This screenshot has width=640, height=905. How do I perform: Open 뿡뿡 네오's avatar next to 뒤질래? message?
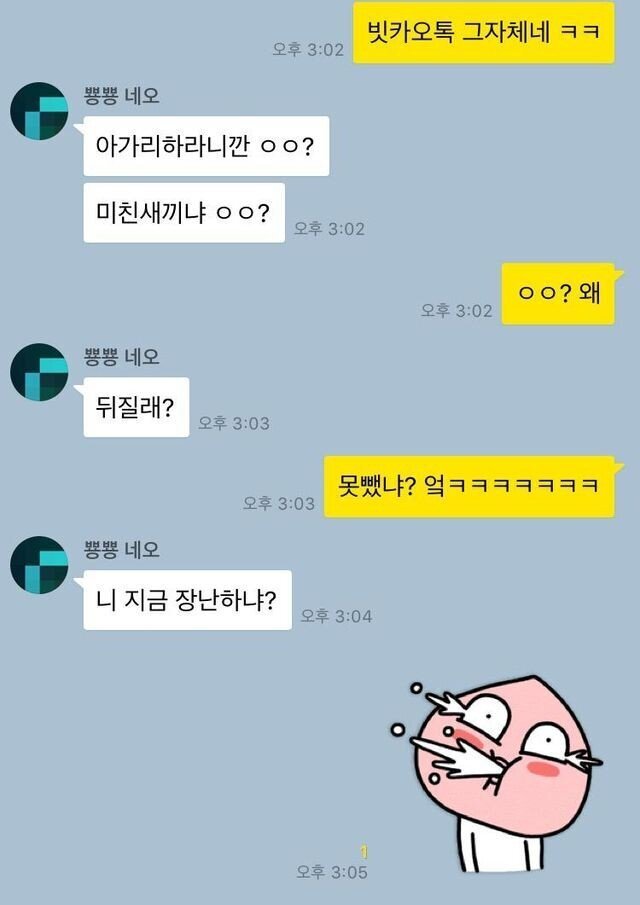point(39,372)
